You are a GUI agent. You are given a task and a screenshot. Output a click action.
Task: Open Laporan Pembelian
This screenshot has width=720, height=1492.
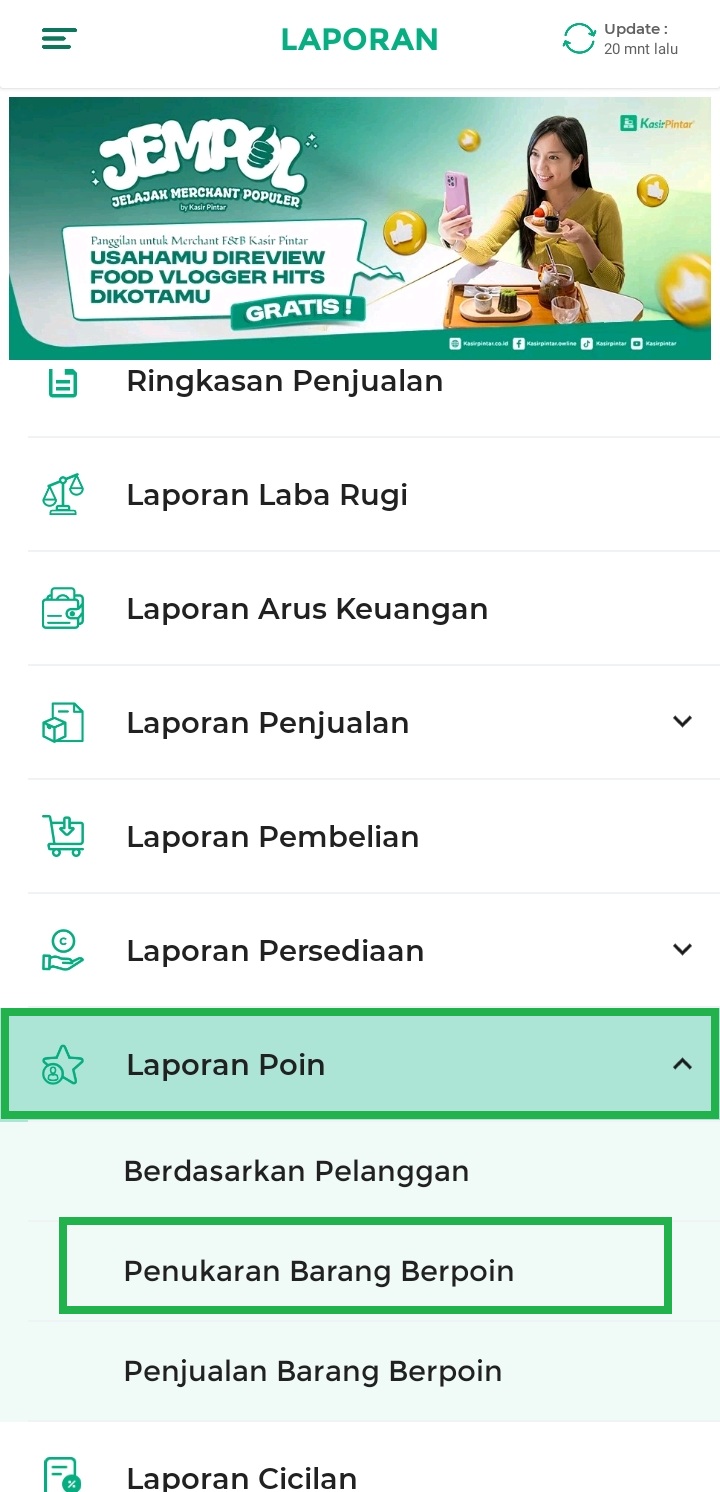pos(272,837)
